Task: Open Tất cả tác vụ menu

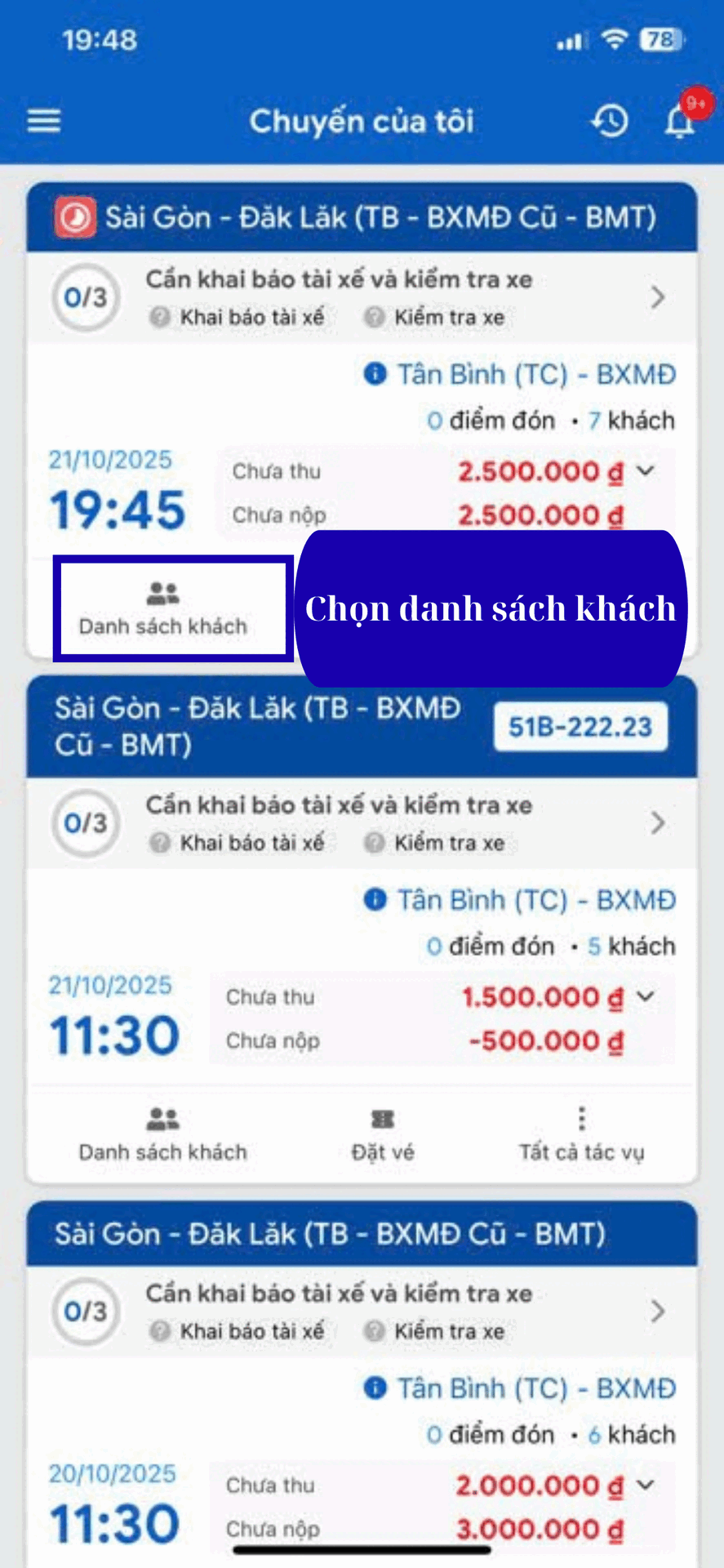Action: coord(581,1134)
